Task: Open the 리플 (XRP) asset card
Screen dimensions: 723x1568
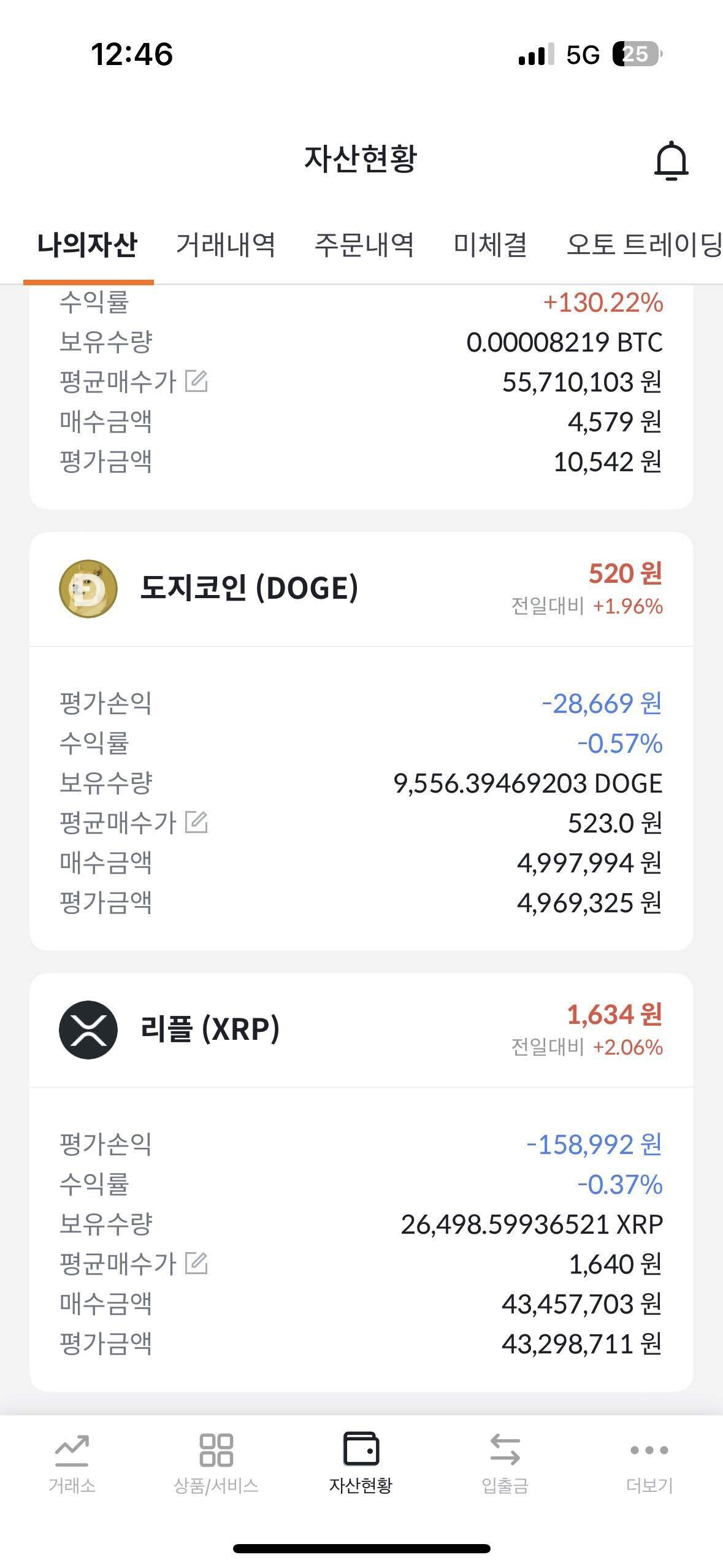Action: pyautogui.click(x=210, y=1029)
